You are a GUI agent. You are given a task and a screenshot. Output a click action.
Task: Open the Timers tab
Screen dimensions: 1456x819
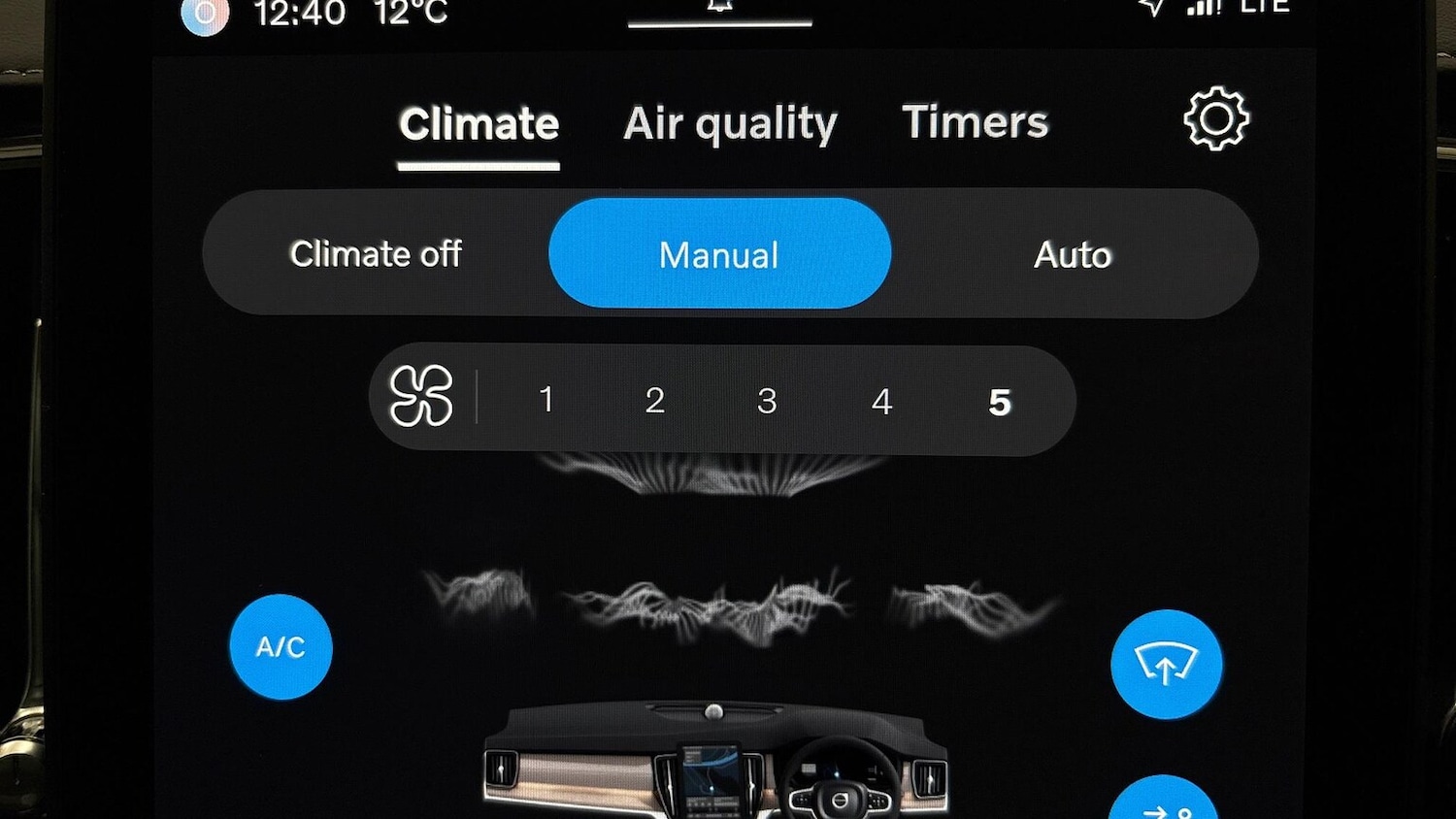point(975,122)
